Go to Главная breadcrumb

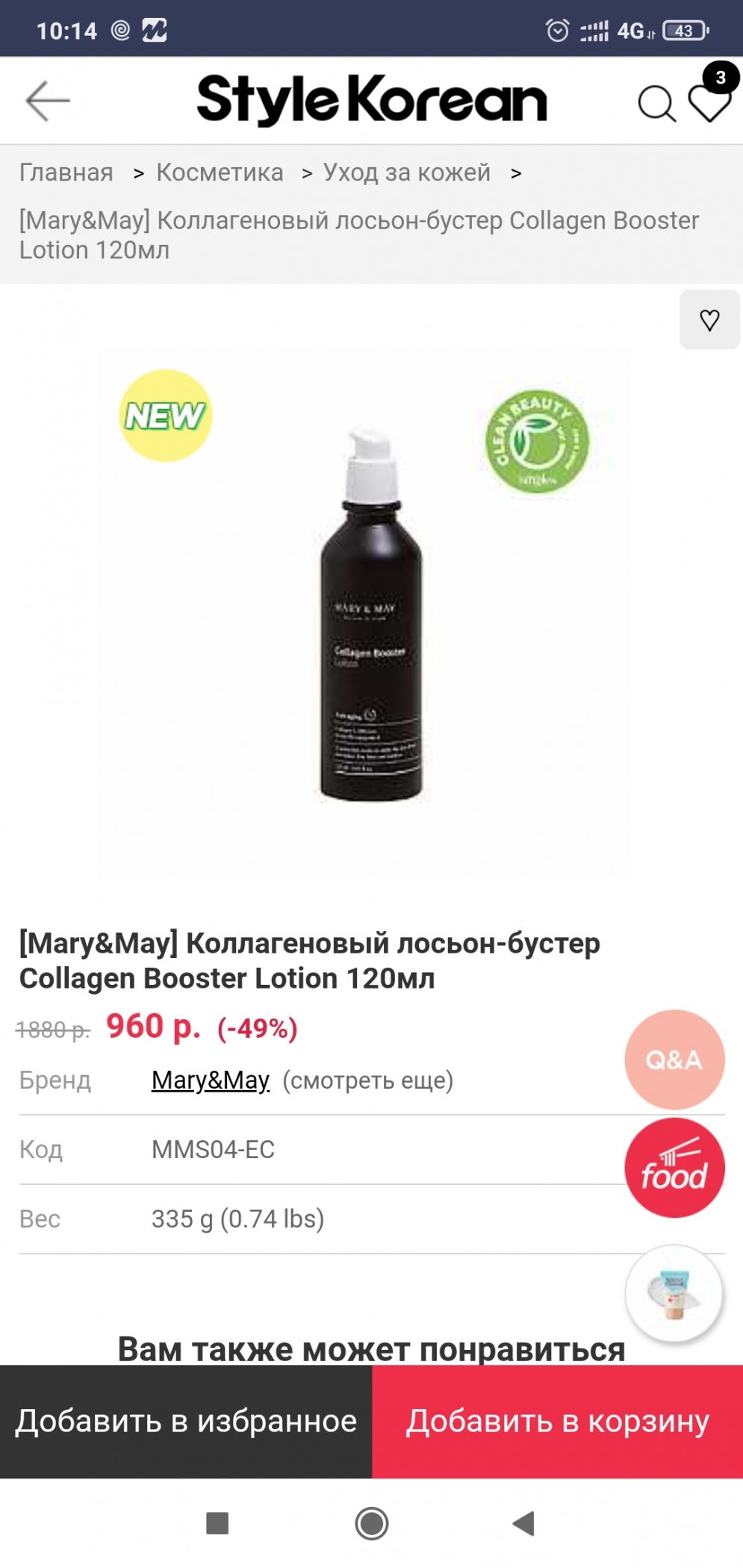tap(66, 172)
